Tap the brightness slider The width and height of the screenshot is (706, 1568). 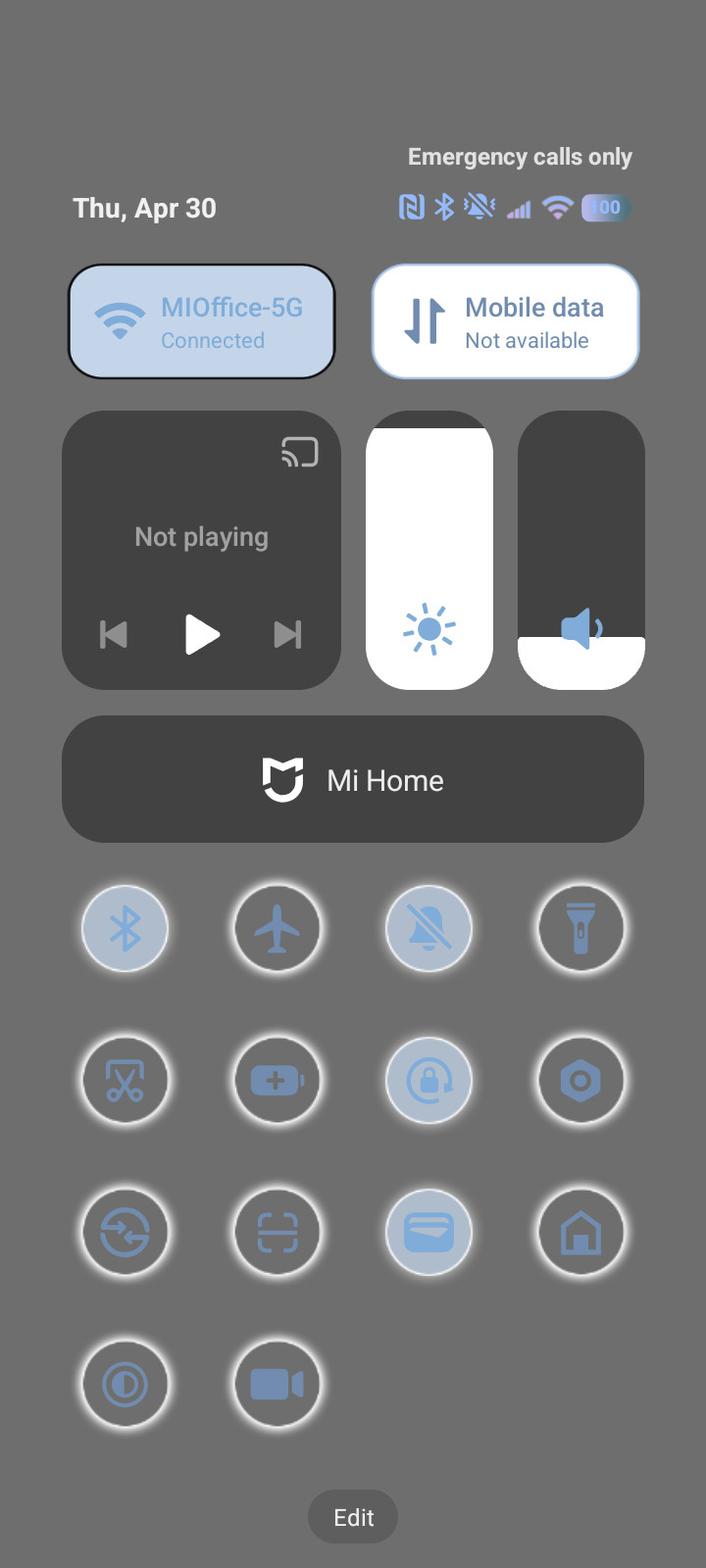click(429, 550)
